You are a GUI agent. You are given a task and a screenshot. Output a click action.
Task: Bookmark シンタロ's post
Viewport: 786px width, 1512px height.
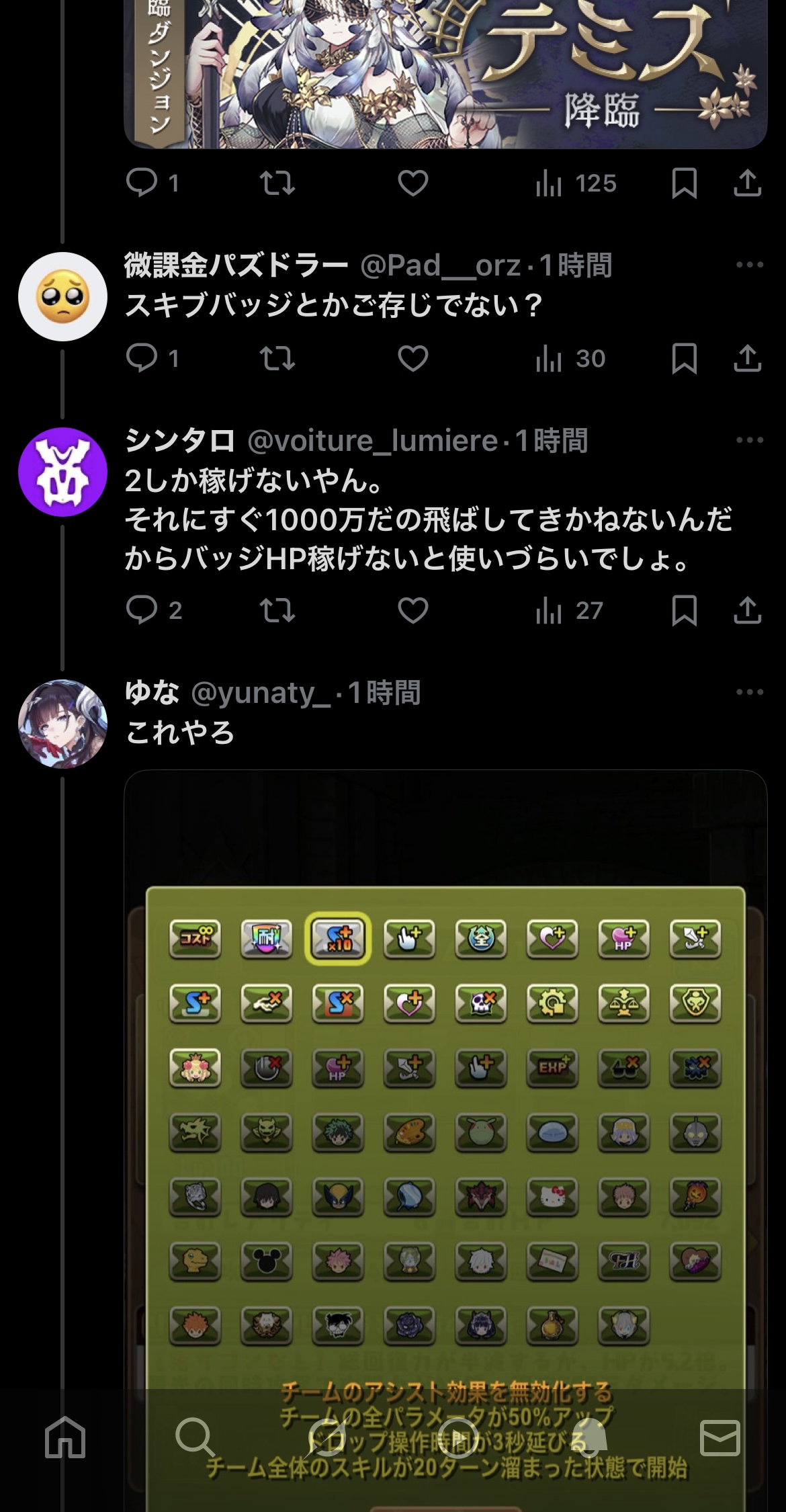coord(684,610)
